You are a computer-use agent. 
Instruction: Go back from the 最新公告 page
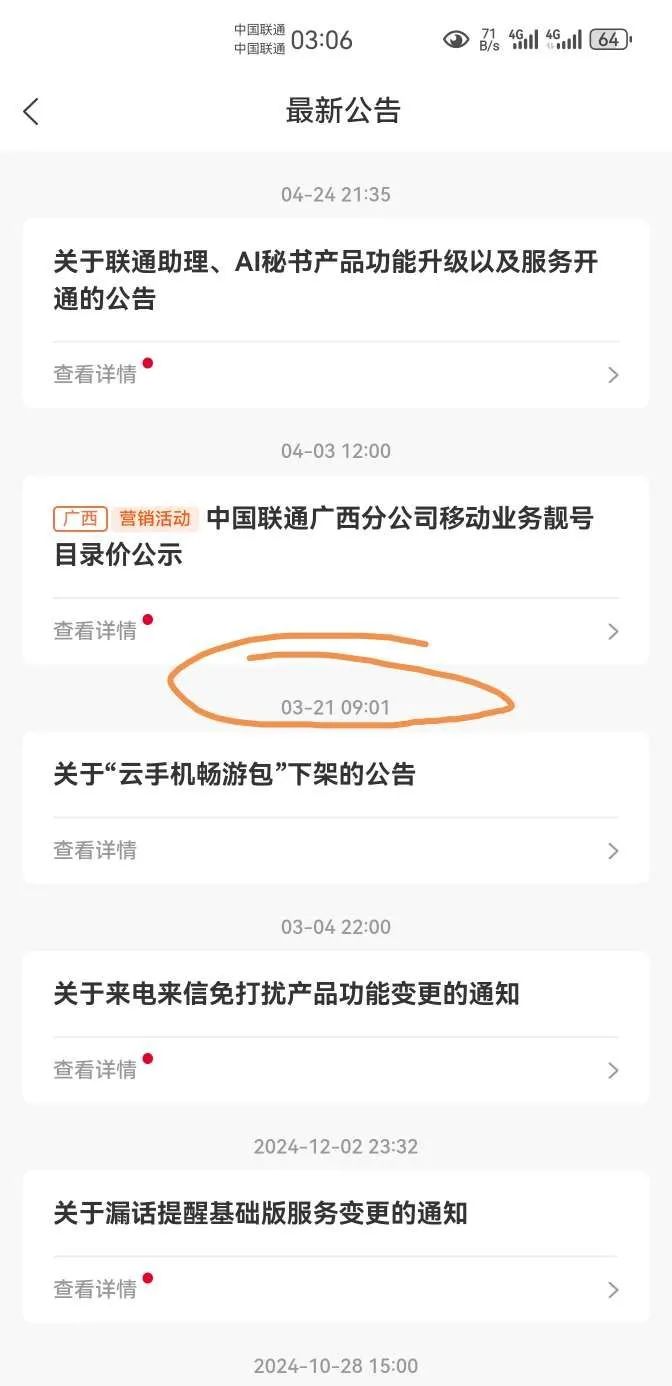click(x=32, y=112)
